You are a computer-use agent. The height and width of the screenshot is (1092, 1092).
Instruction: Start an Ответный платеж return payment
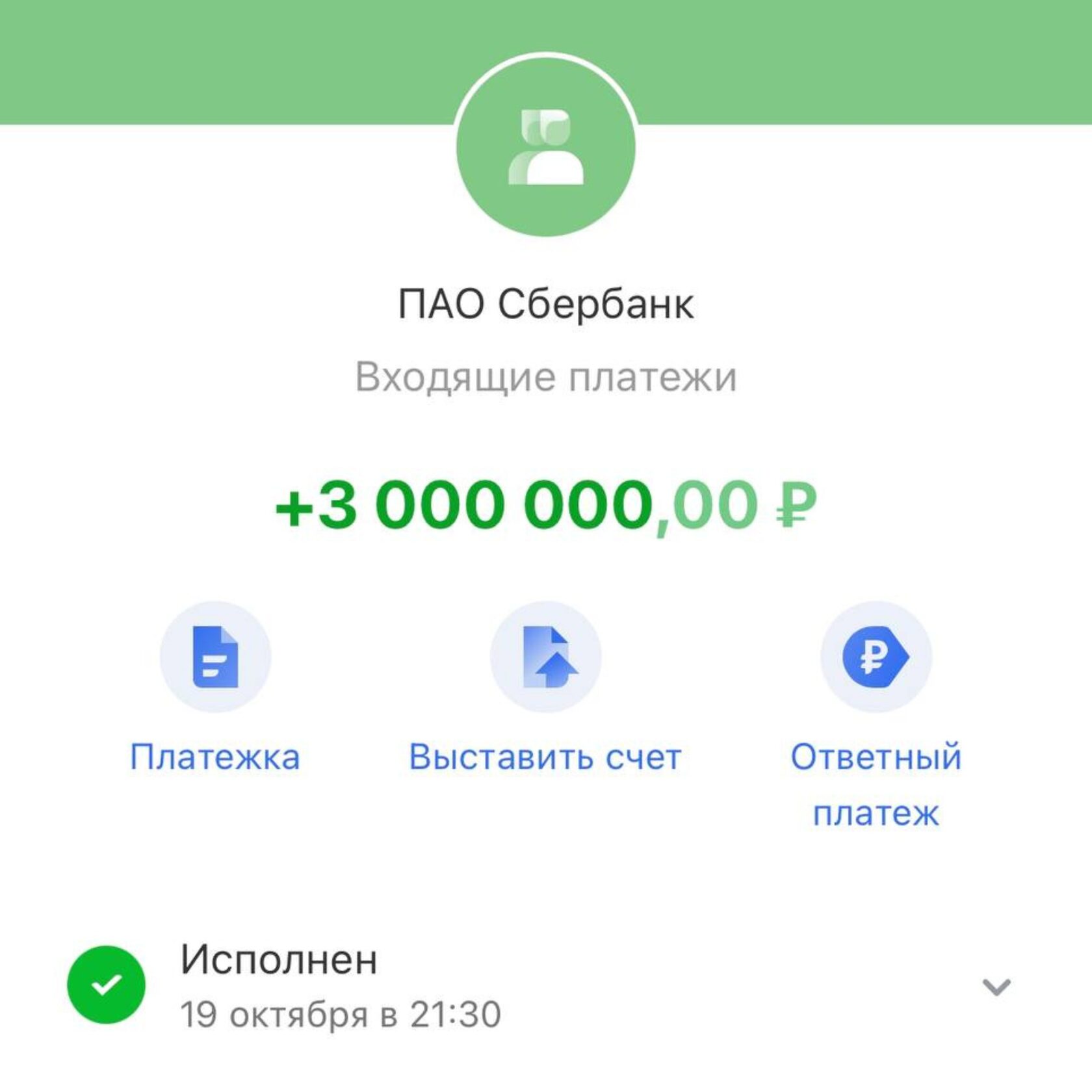(x=876, y=657)
